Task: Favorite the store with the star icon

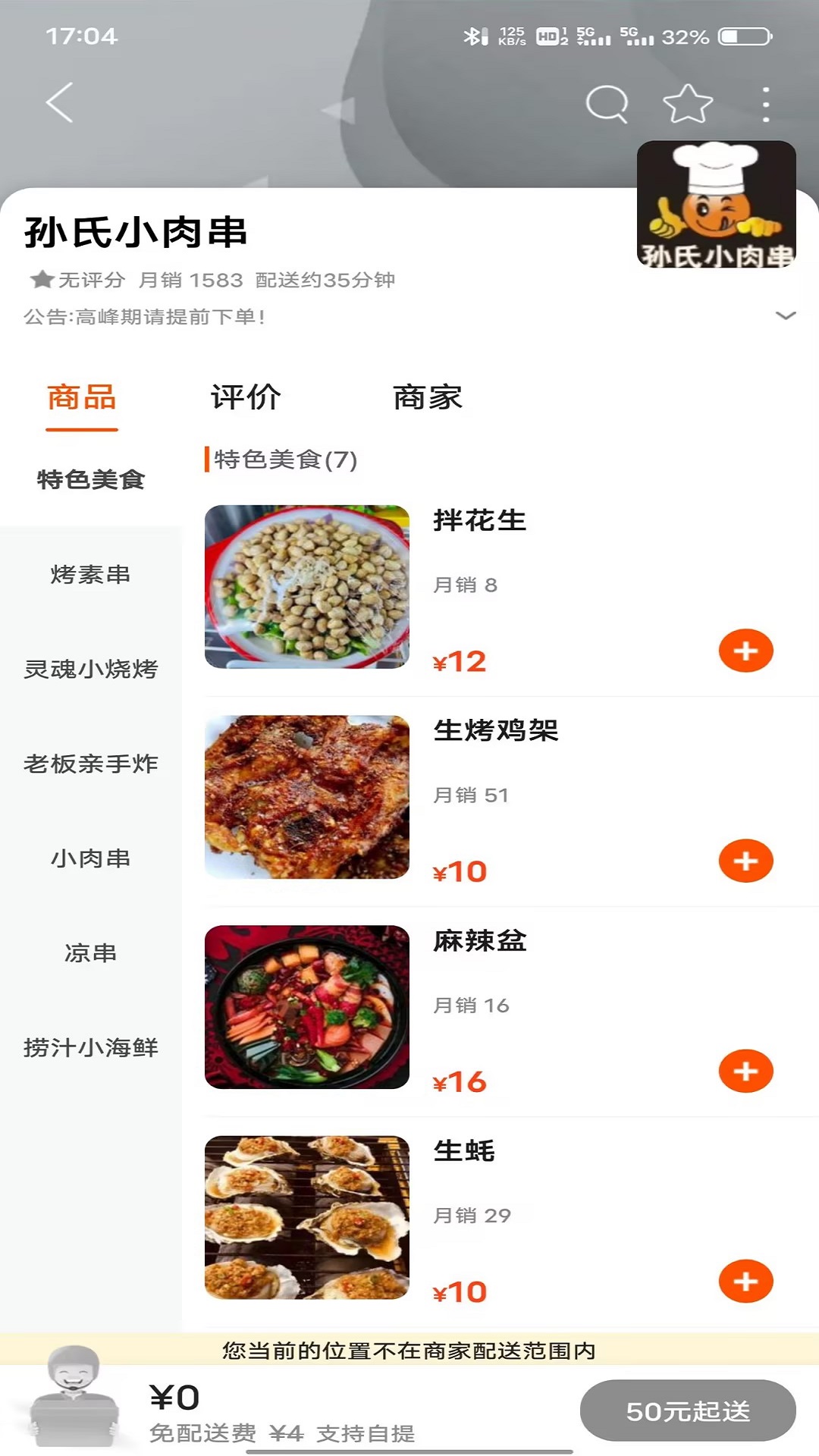Action: pos(686,103)
